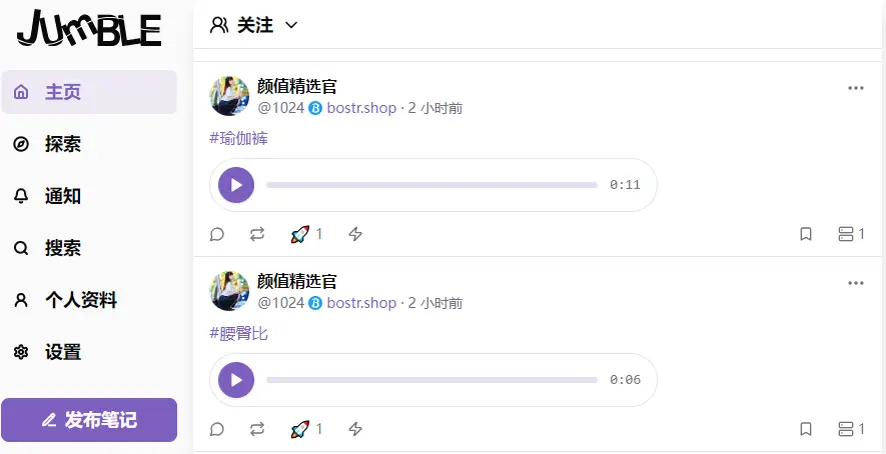This screenshot has height=454, width=886.
Task: Tap the 发布笔记 button
Action: click(89, 420)
